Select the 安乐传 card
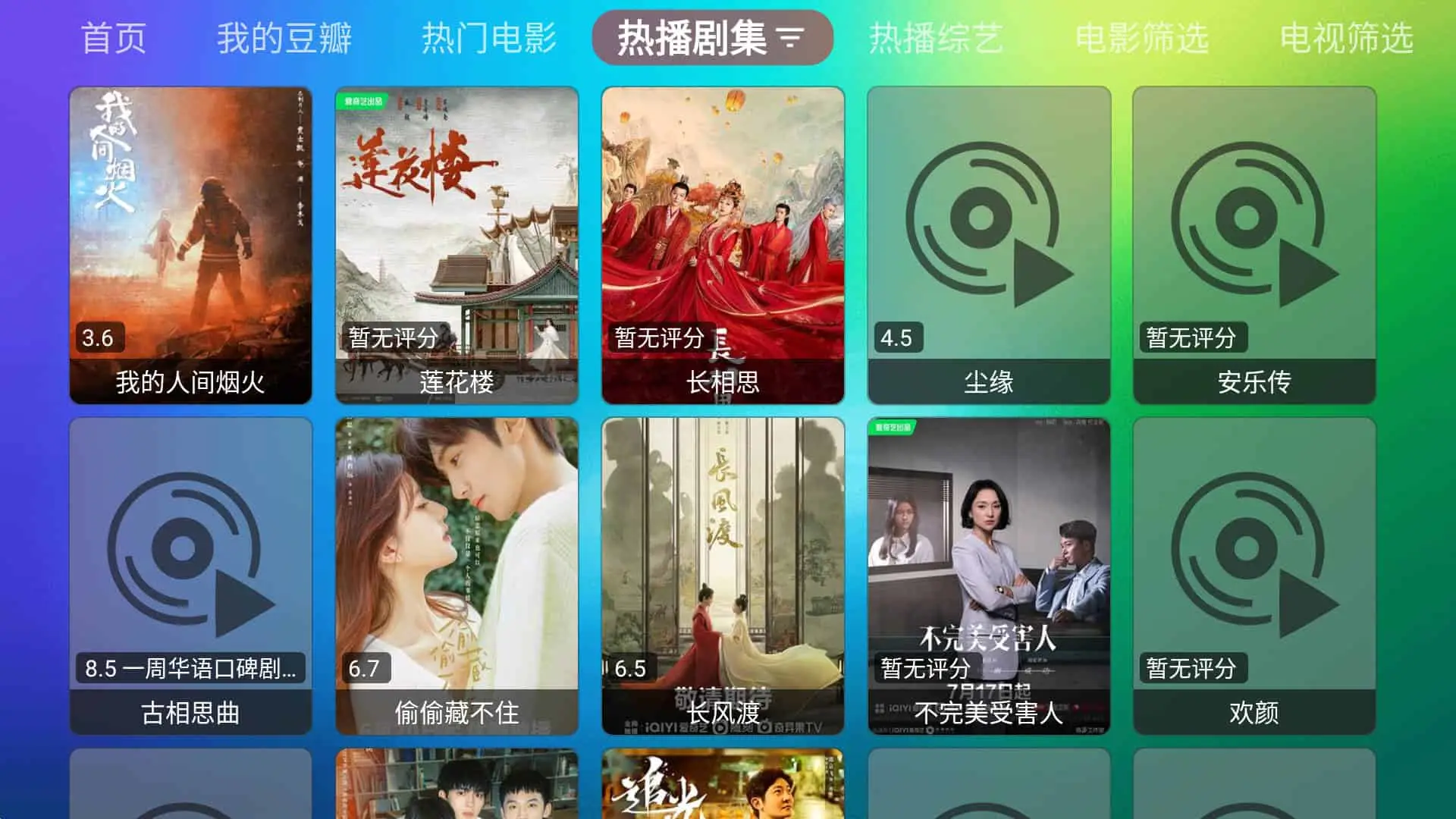The image size is (1456, 819). coord(1254,245)
